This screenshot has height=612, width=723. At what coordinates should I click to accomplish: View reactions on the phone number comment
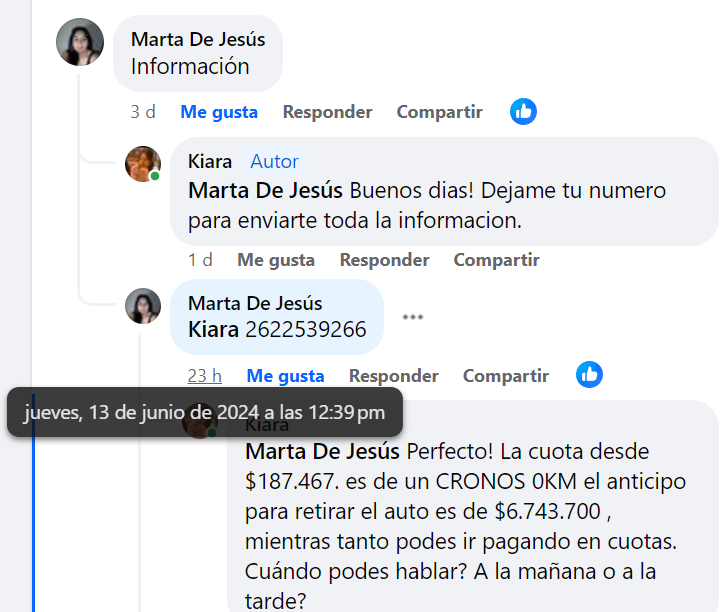coord(590,375)
